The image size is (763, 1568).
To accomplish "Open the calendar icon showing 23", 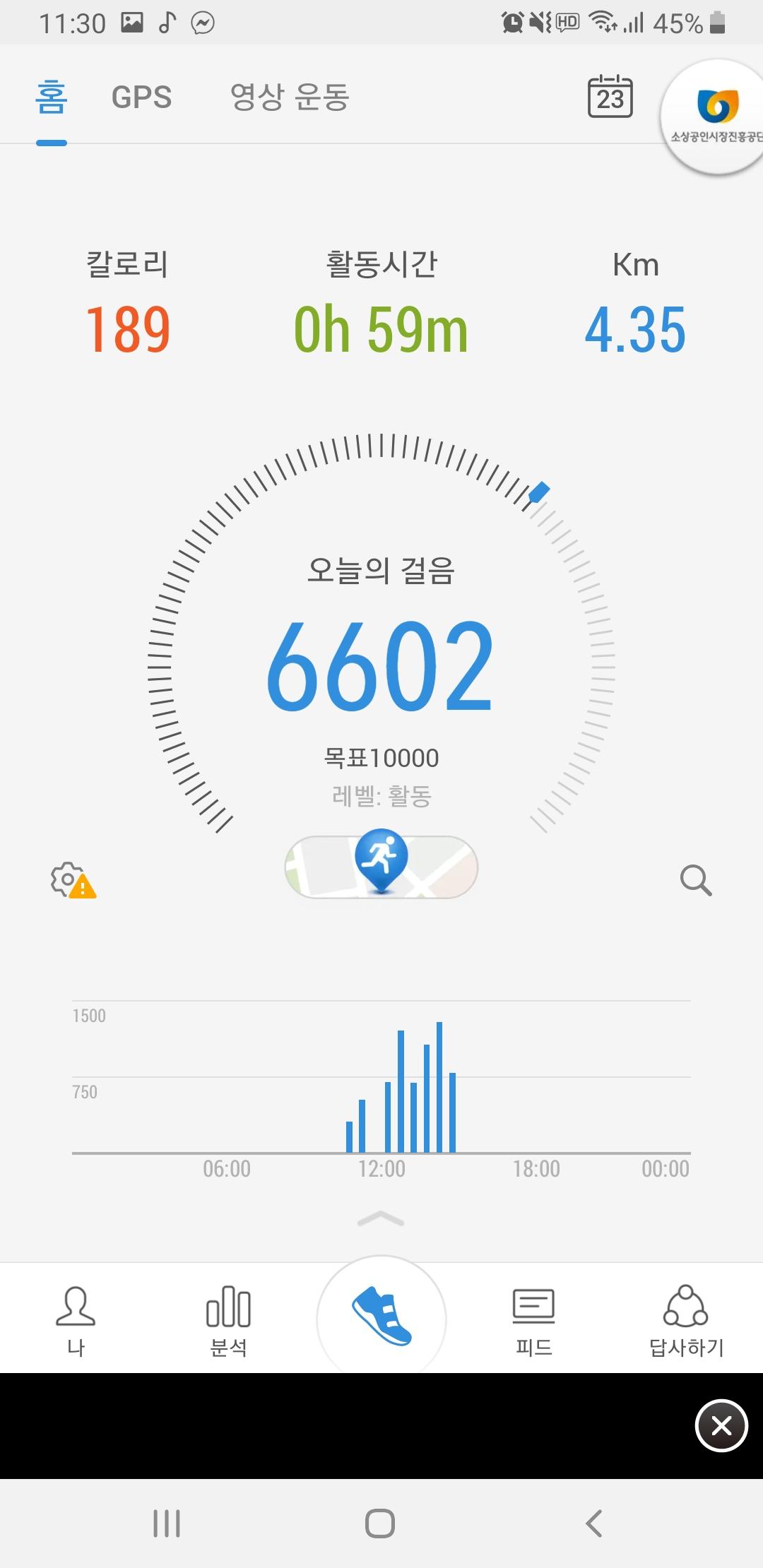I will pyautogui.click(x=610, y=97).
